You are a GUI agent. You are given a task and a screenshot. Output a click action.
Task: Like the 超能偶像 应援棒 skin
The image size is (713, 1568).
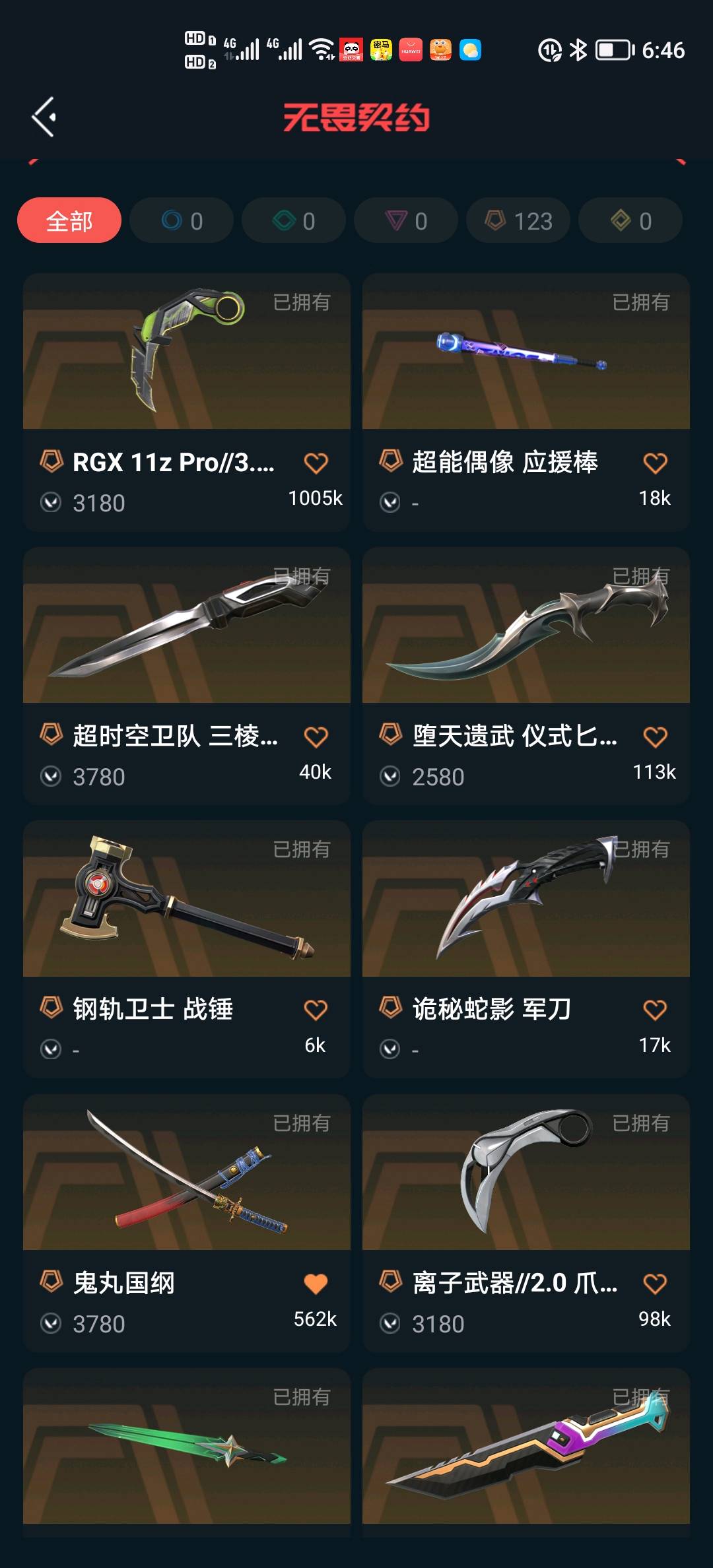pyautogui.click(x=655, y=463)
